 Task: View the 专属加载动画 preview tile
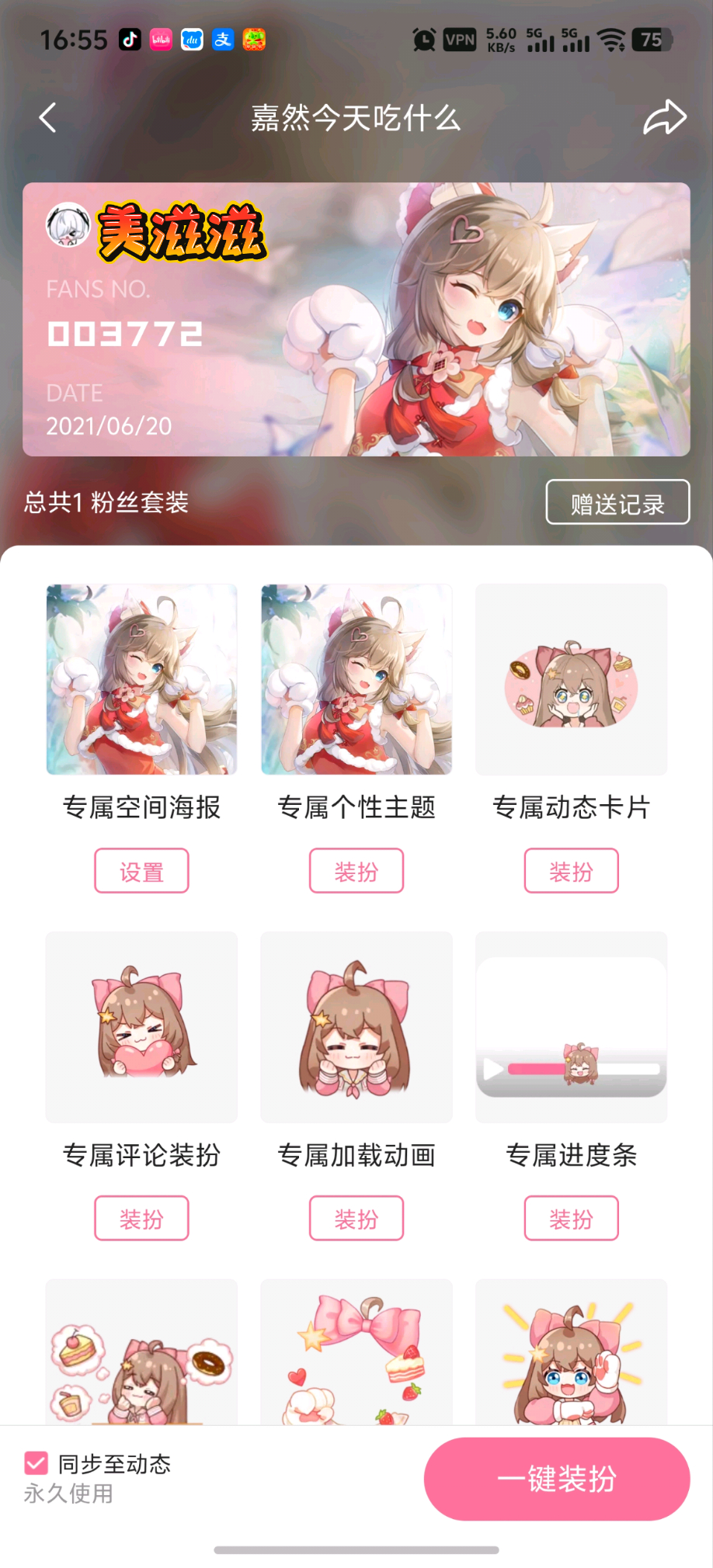[356, 1027]
